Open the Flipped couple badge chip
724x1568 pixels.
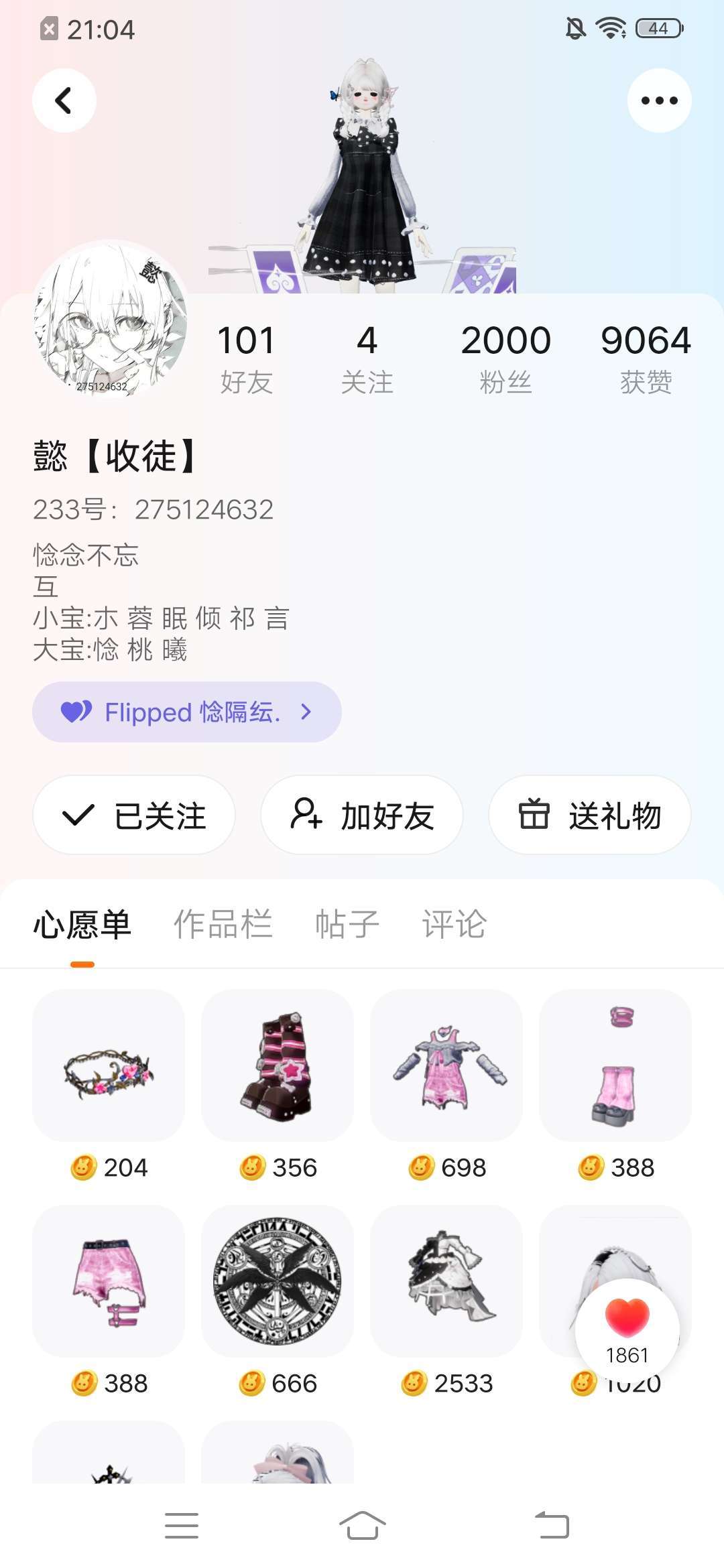(x=186, y=712)
